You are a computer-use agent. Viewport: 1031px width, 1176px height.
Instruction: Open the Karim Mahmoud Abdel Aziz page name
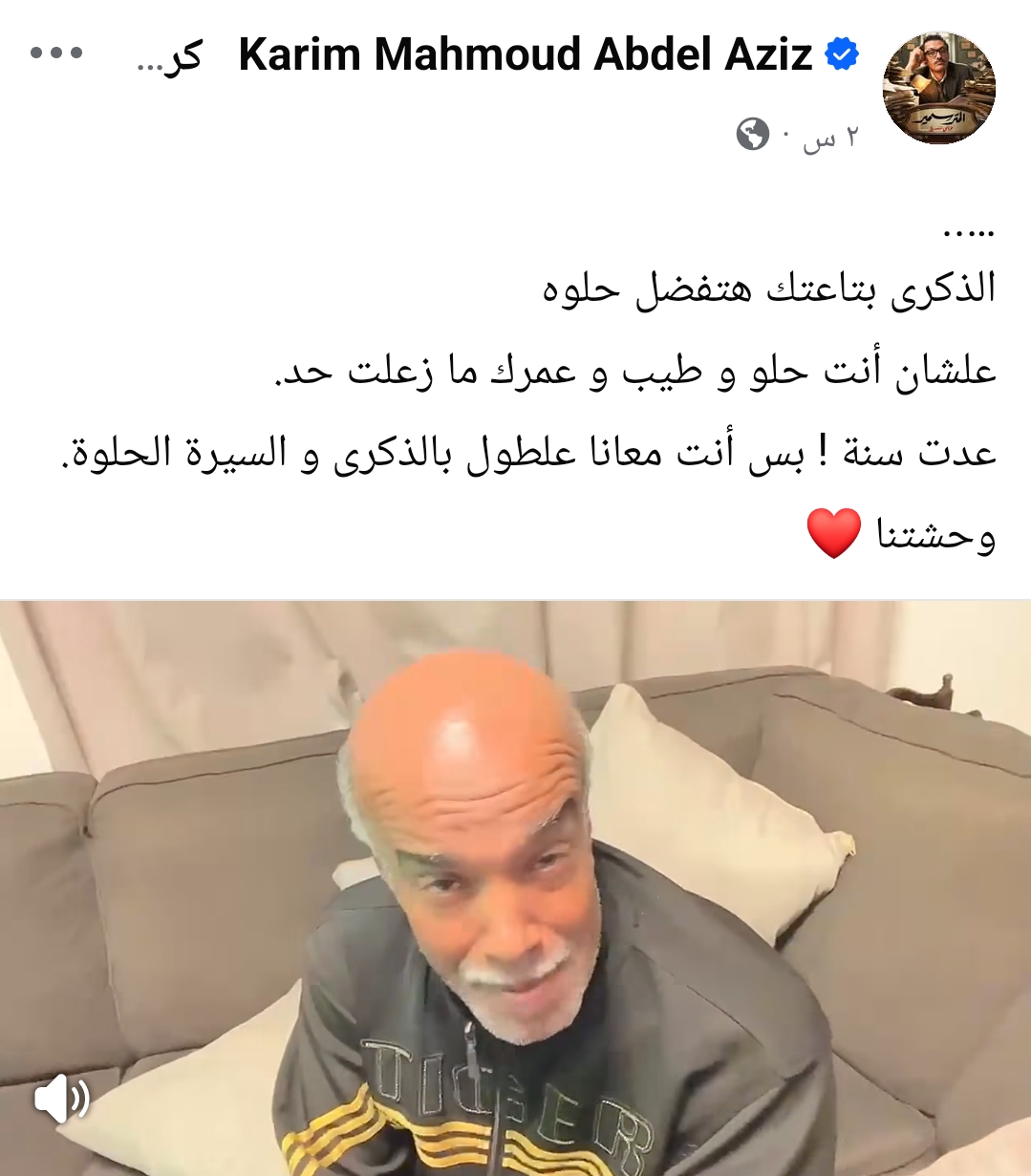tap(525, 55)
